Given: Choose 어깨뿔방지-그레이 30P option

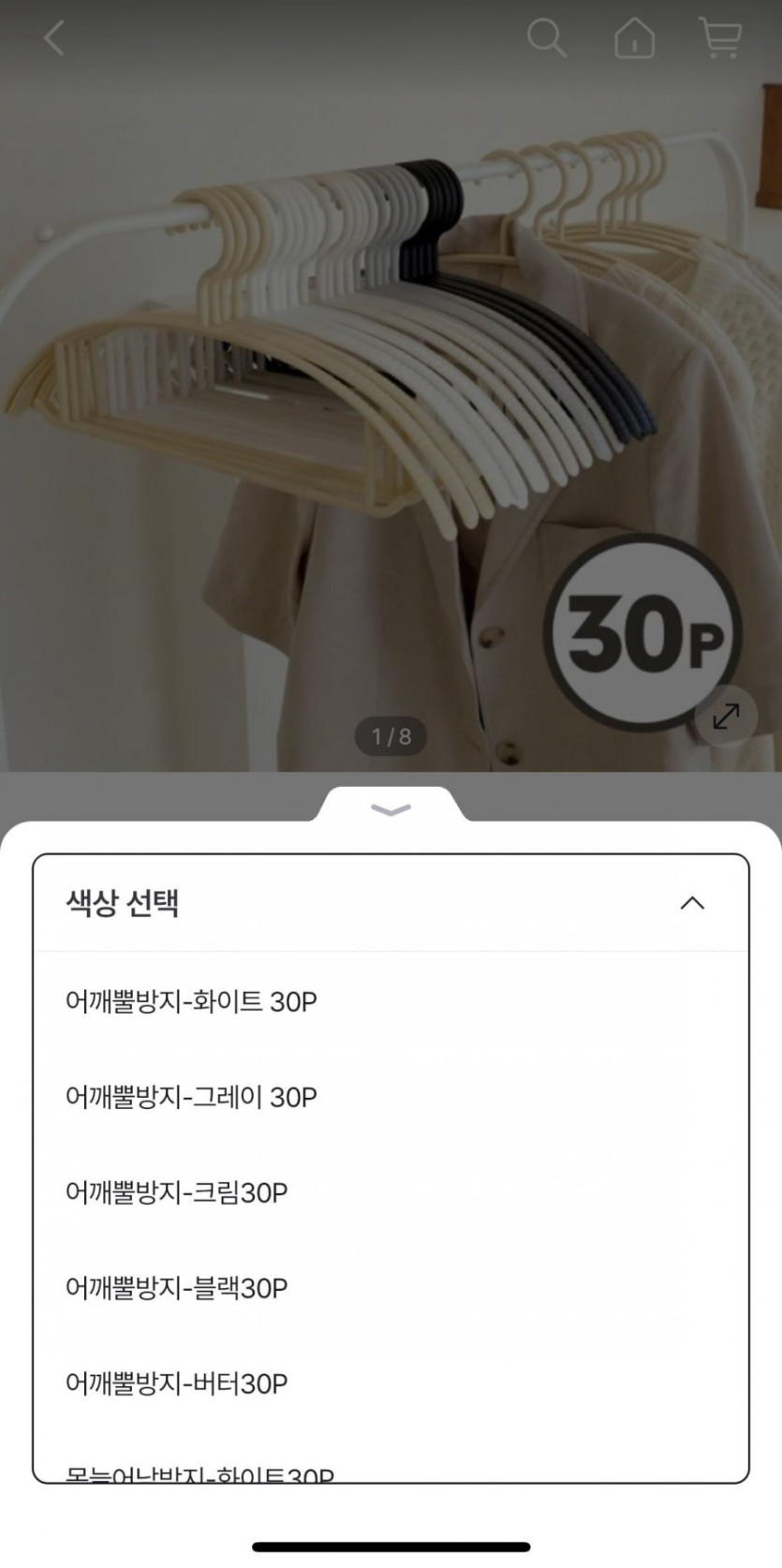Looking at the screenshot, I should (192, 1097).
